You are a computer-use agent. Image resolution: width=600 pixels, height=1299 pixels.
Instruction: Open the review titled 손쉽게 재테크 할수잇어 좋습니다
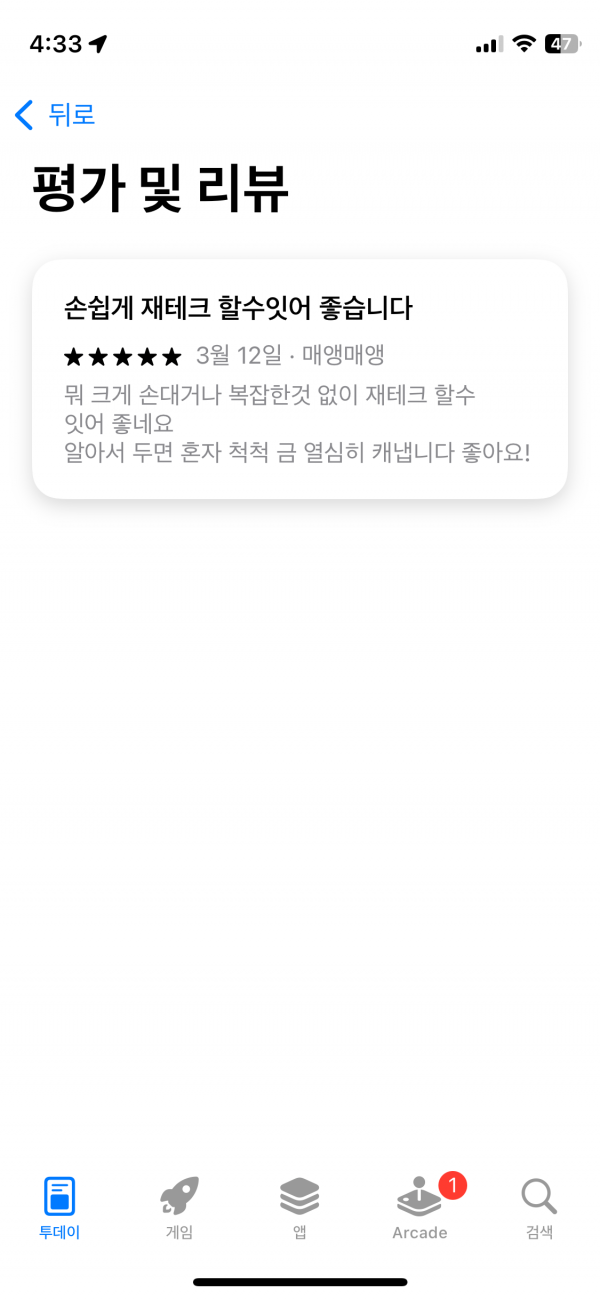(300, 379)
